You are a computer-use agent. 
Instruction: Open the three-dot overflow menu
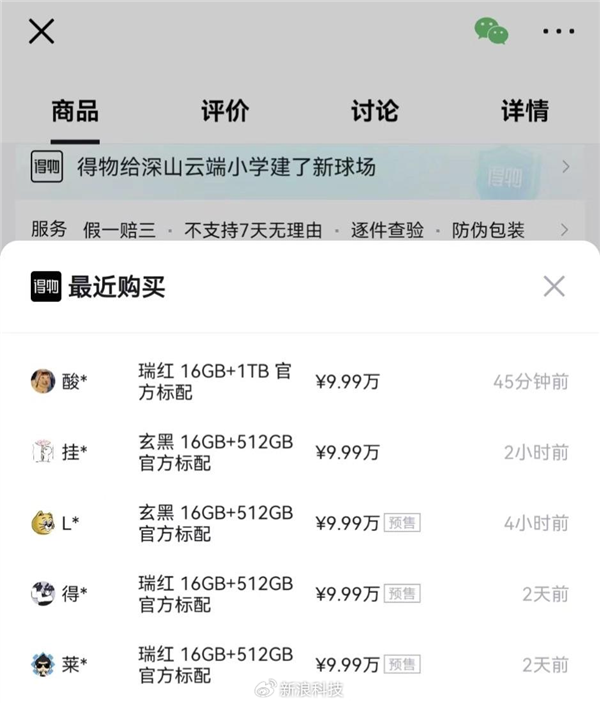point(558,32)
